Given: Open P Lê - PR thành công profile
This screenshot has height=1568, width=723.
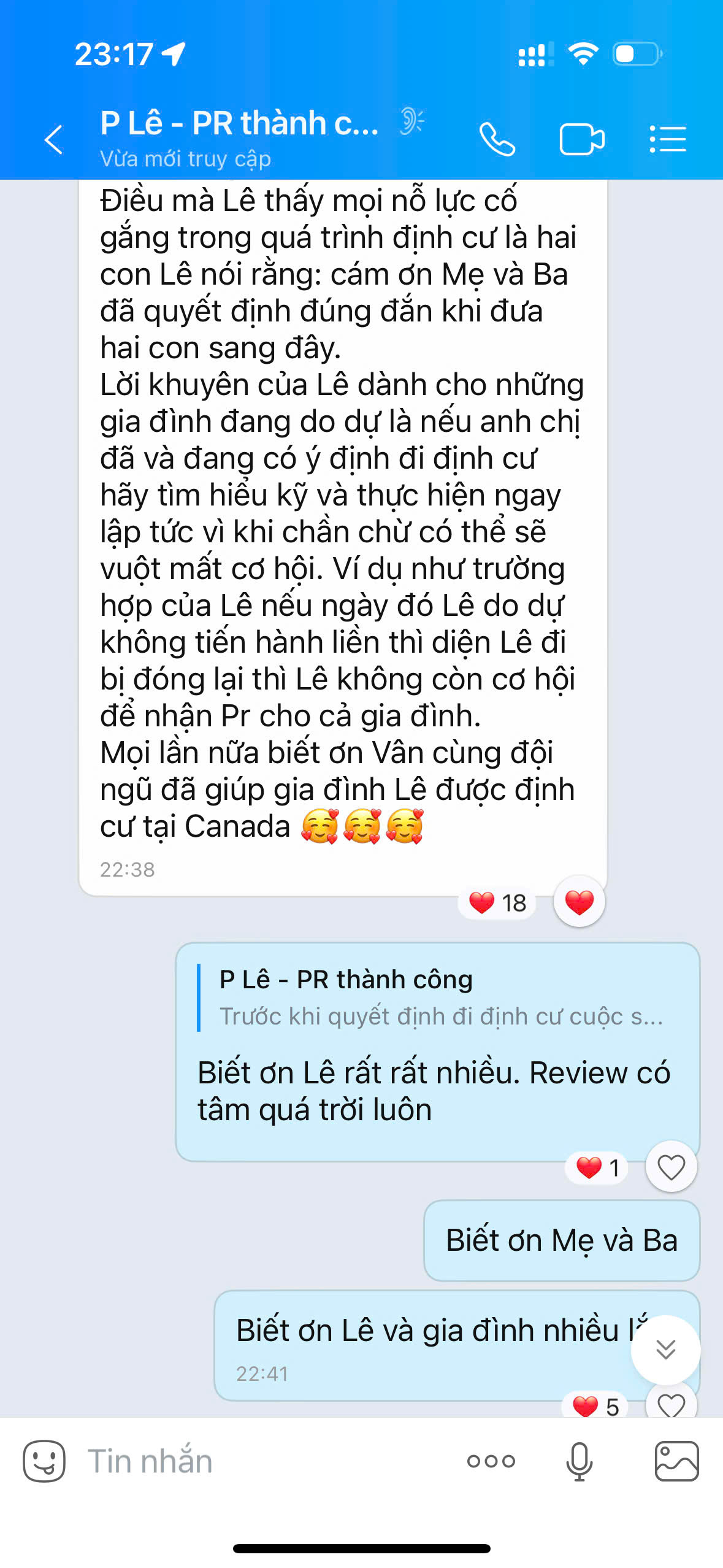Looking at the screenshot, I should click(239, 124).
